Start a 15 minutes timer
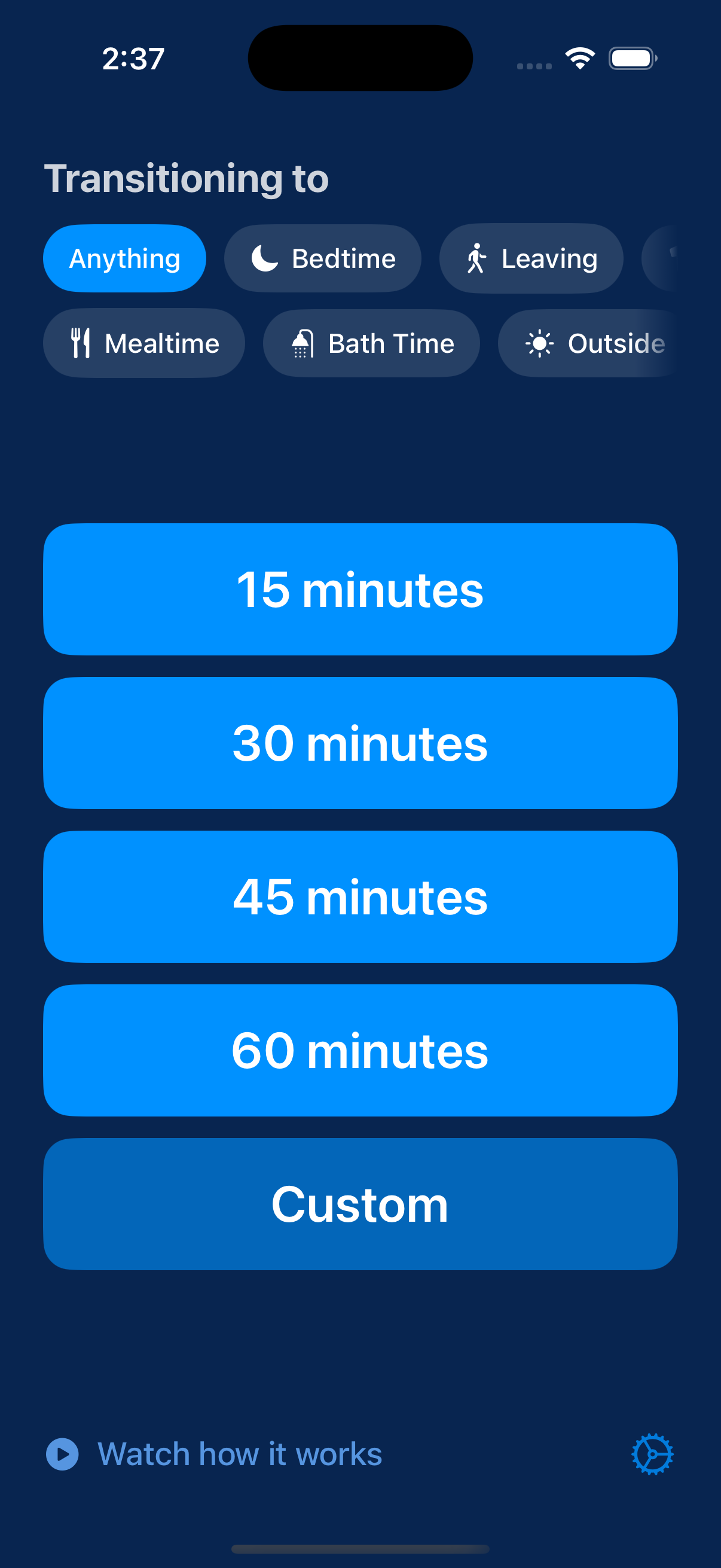The width and height of the screenshot is (721, 1568). (x=360, y=589)
